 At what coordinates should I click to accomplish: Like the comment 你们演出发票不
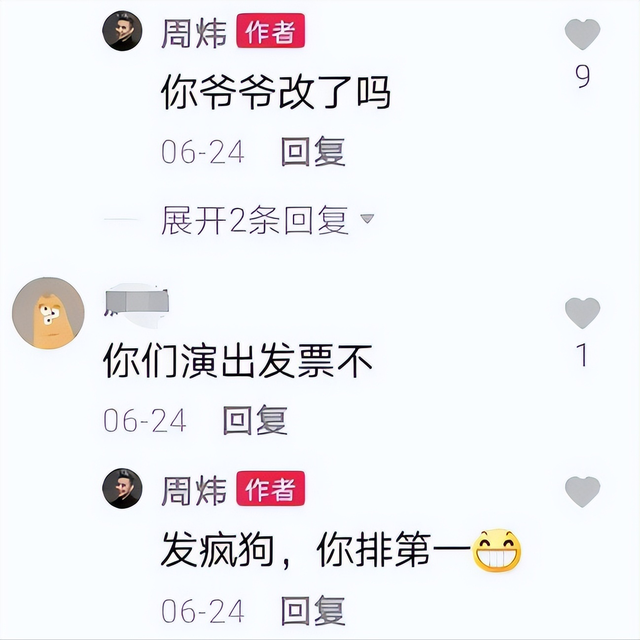coord(582,314)
